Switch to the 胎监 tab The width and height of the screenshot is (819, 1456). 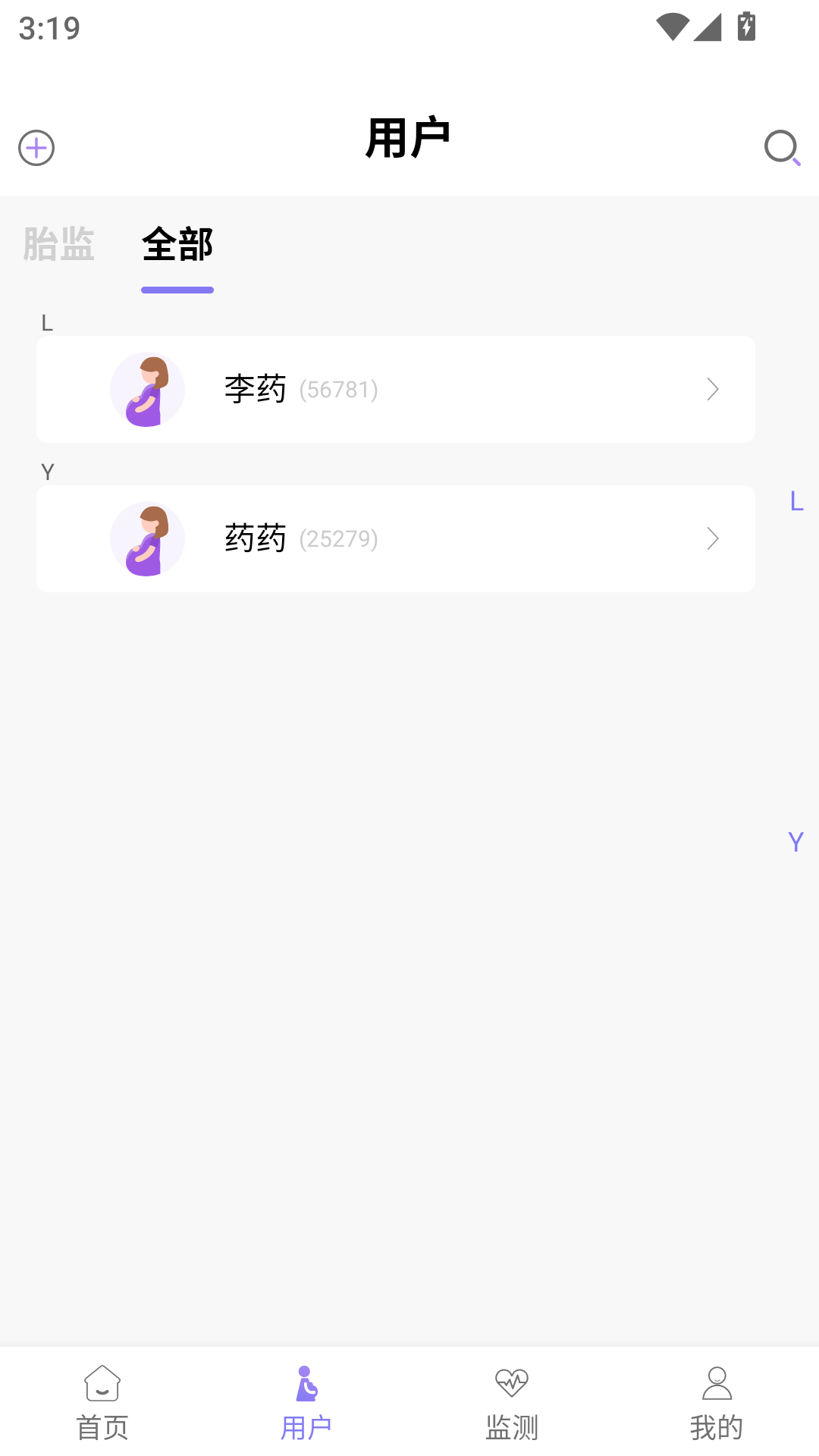tap(59, 245)
